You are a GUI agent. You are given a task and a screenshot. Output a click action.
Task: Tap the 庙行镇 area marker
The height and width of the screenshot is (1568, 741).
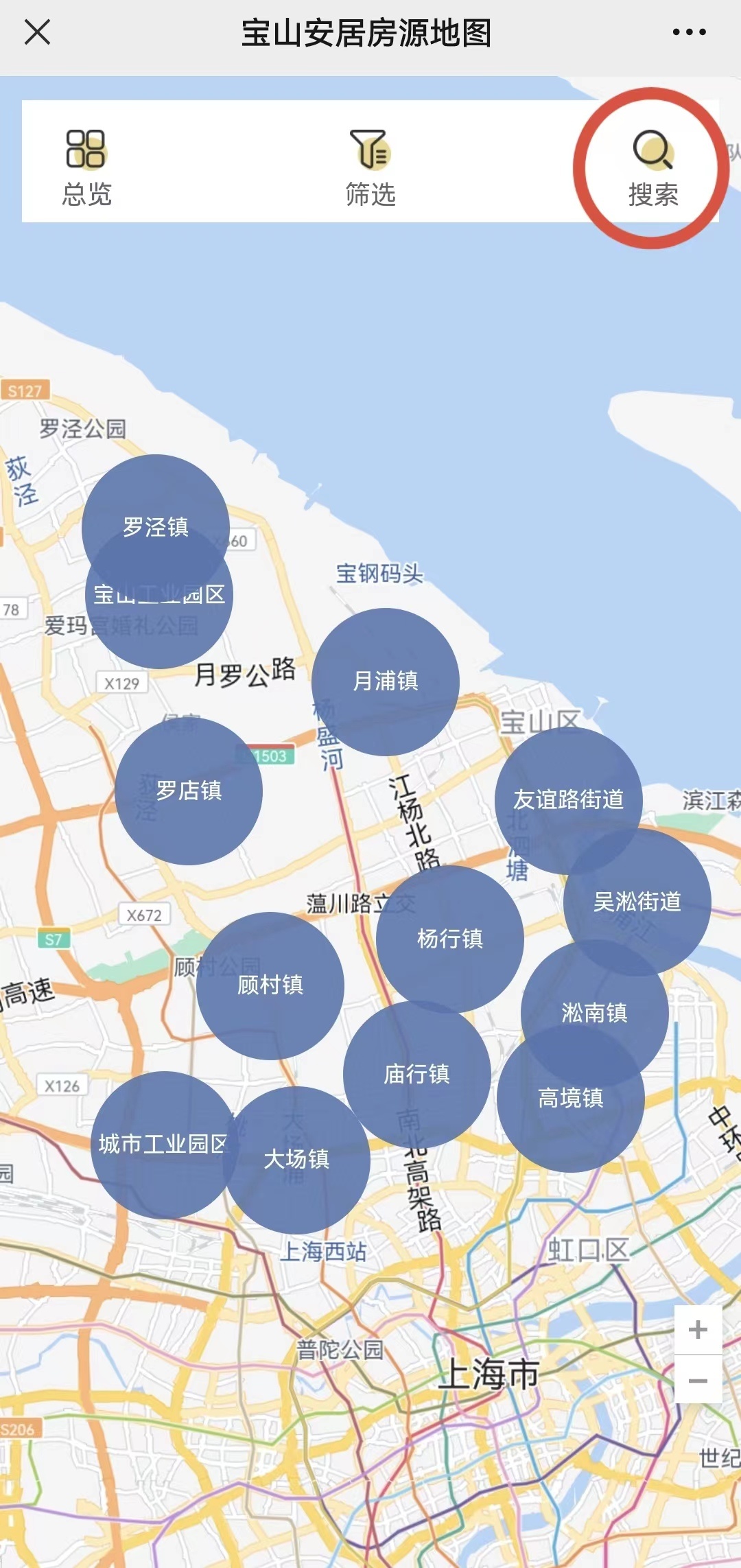[417, 1074]
